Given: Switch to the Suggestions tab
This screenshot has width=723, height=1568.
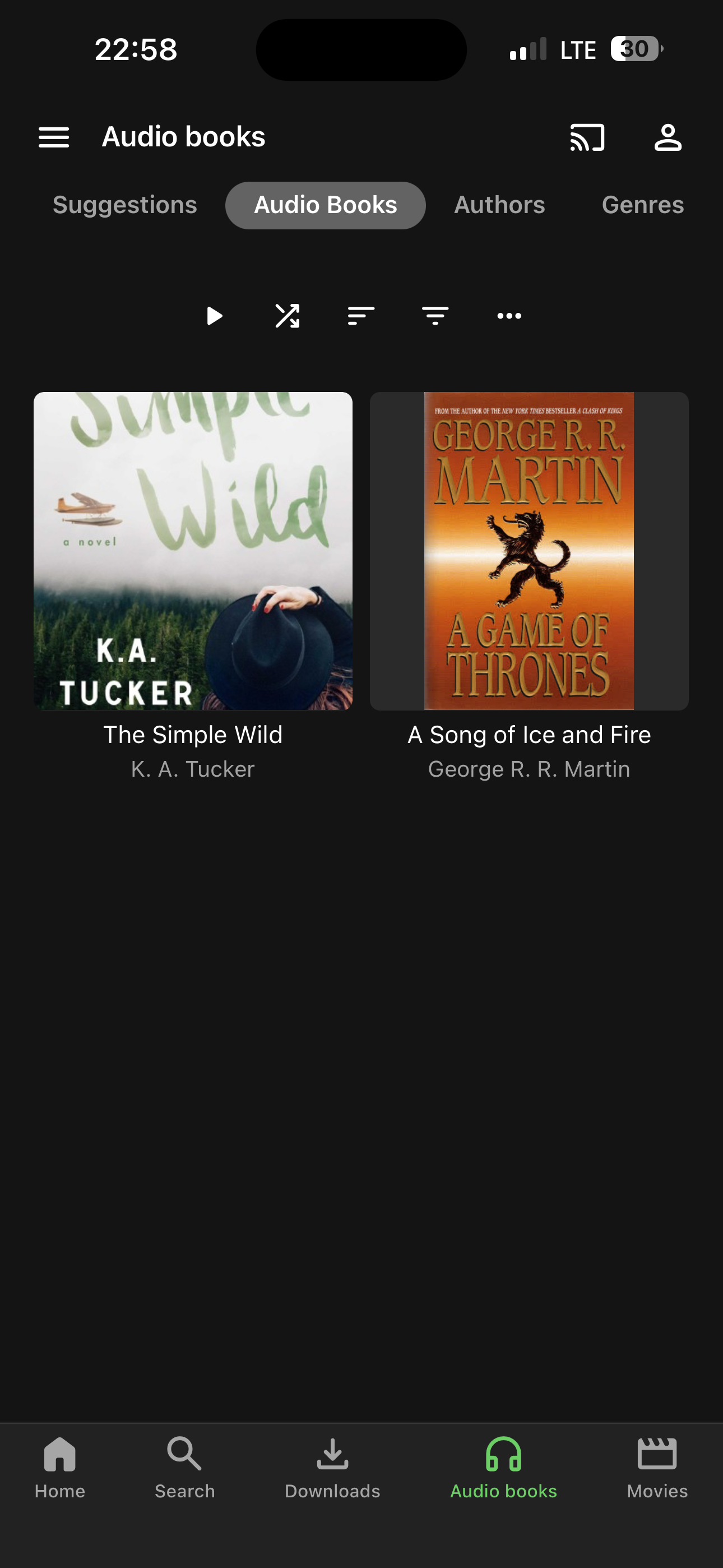Looking at the screenshot, I should (x=125, y=205).
